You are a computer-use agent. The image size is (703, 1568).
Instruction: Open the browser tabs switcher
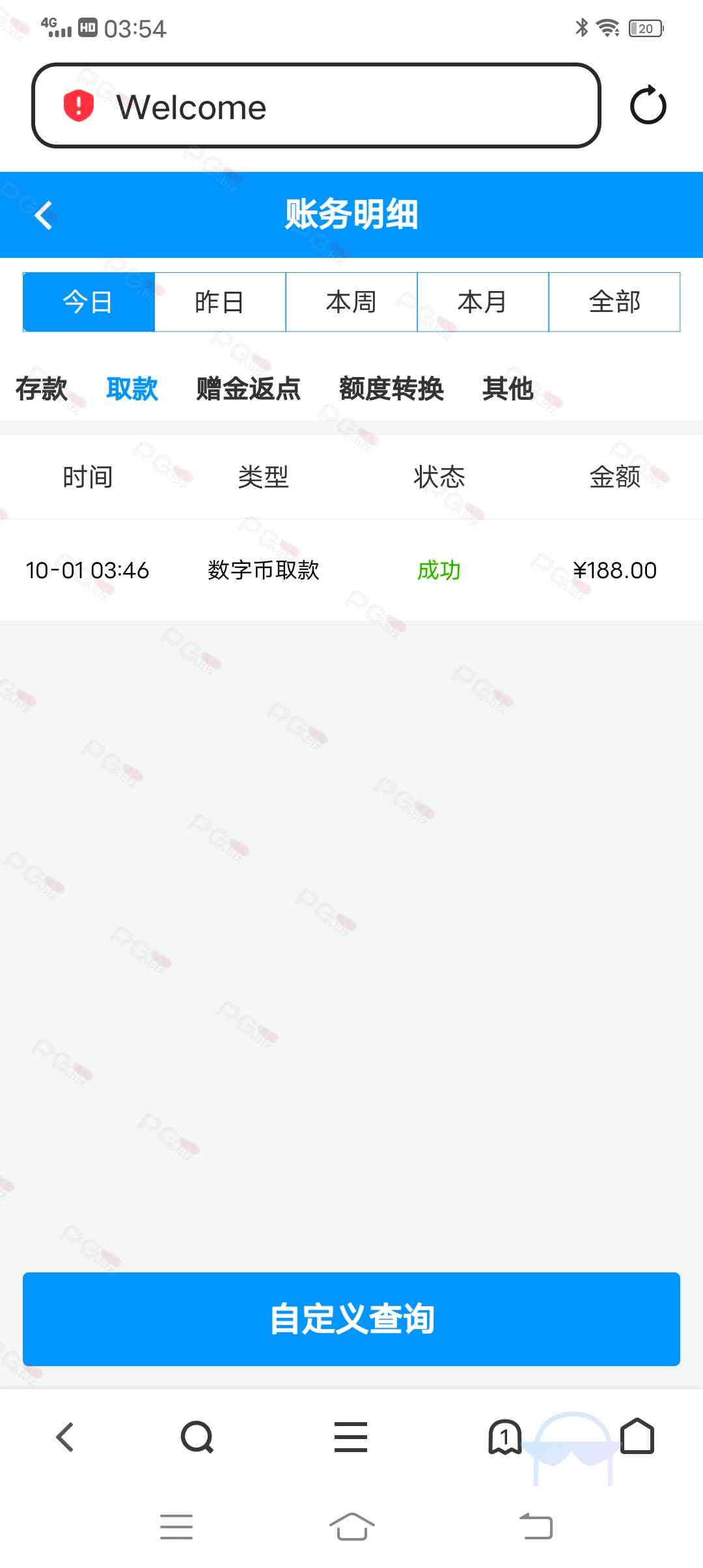point(504,1436)
